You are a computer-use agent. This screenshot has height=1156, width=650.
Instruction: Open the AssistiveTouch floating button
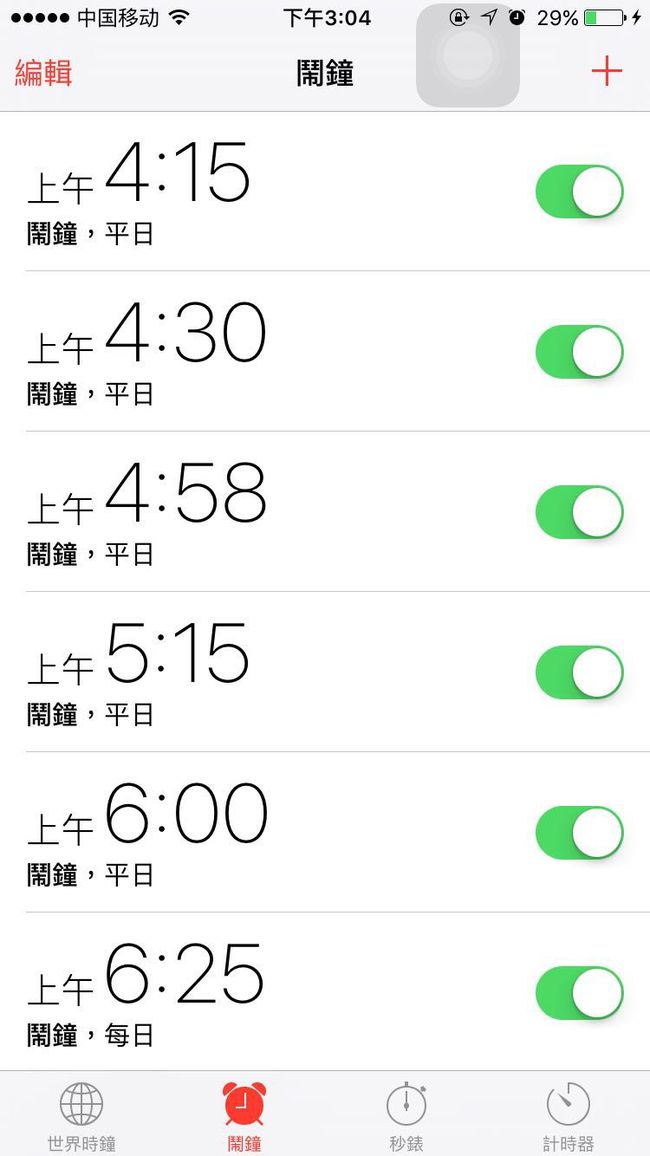[468, 56]
